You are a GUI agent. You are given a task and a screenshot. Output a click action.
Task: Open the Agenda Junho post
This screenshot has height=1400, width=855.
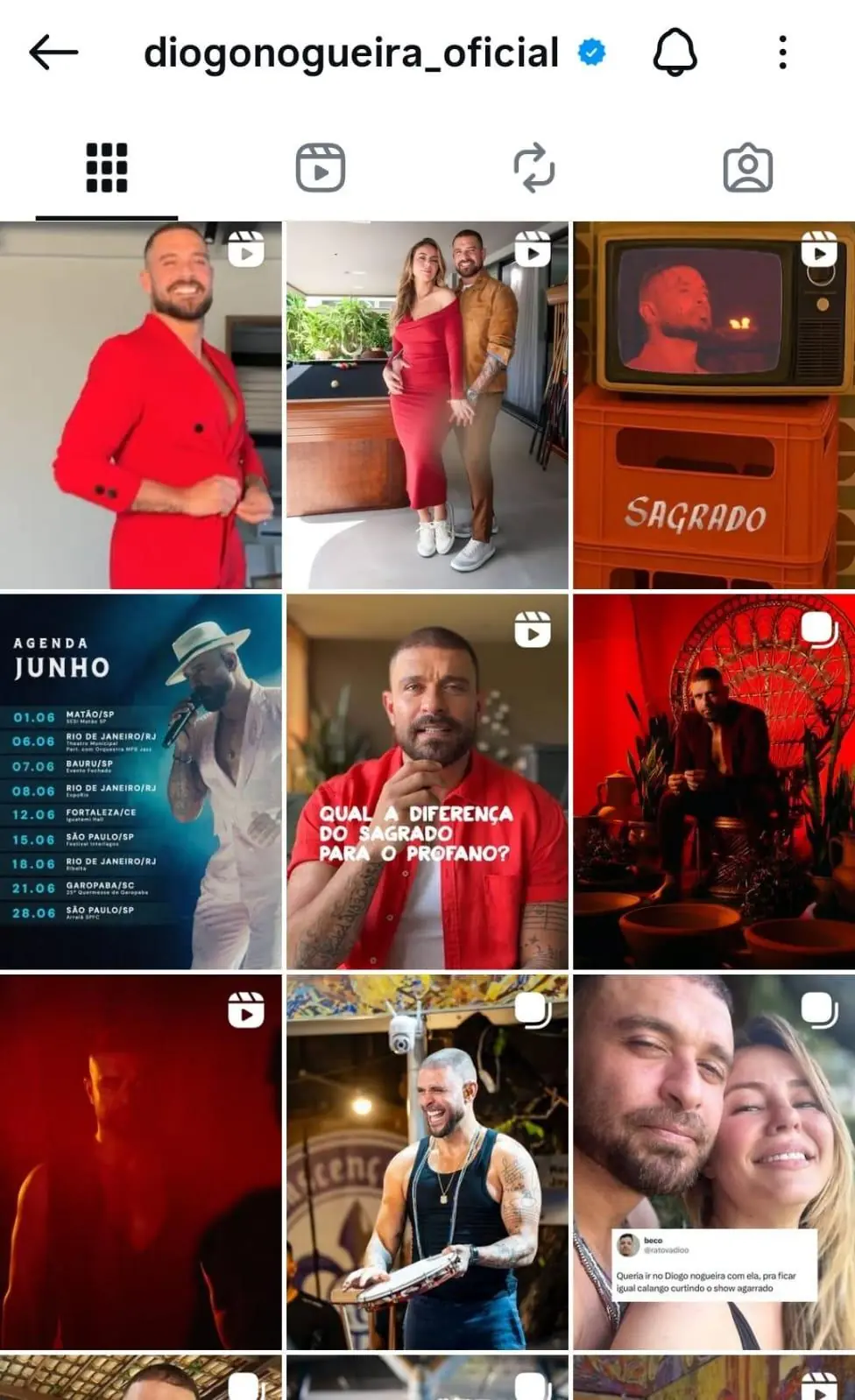[140, 781]
